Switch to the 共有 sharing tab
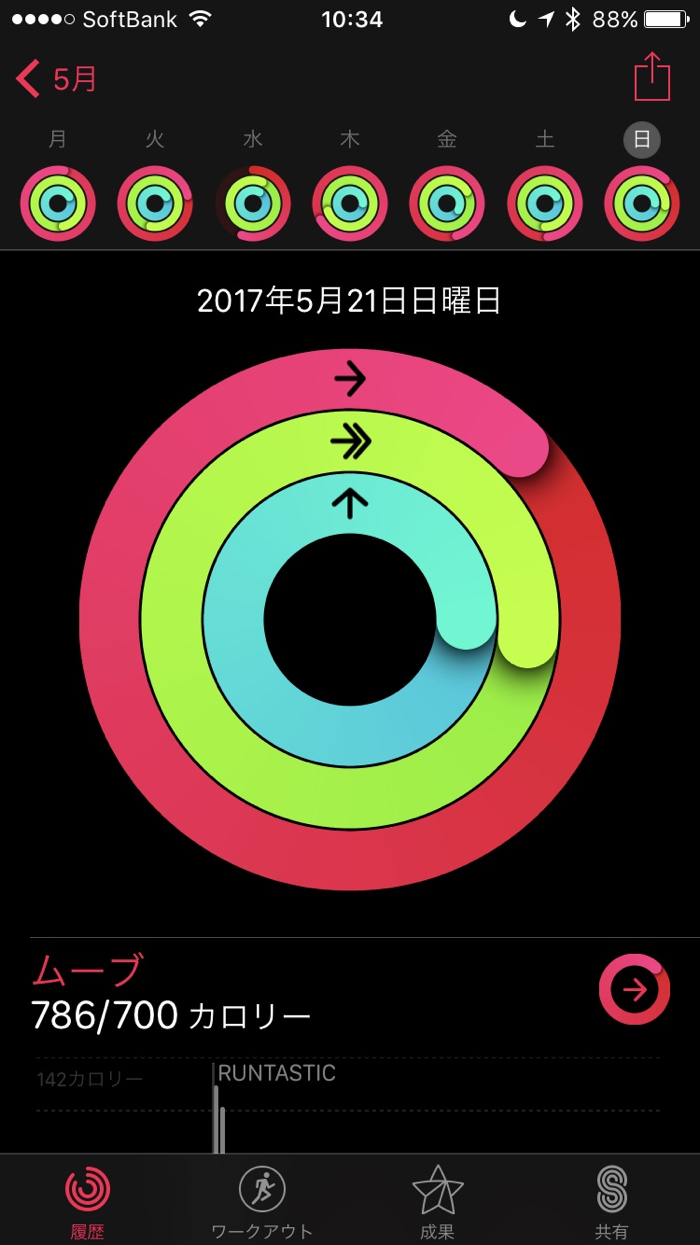 tap(612, 1200)
